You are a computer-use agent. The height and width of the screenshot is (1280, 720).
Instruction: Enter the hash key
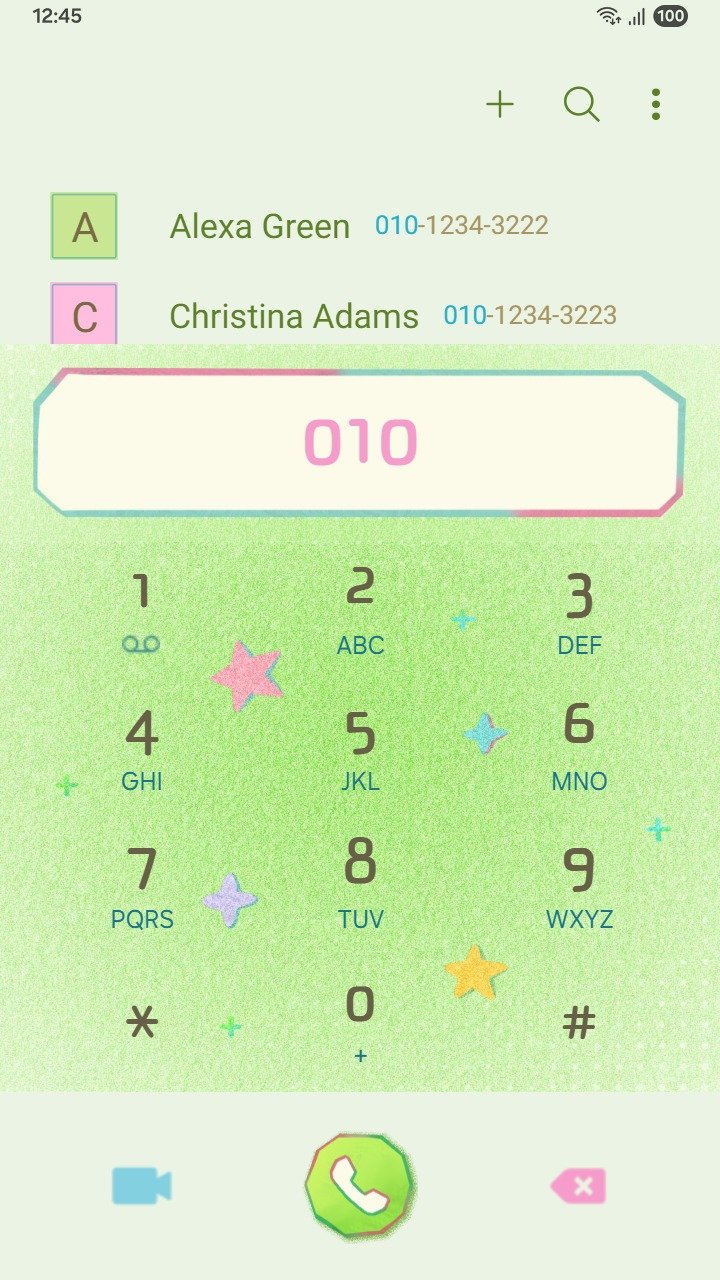tap(579, 1022)
